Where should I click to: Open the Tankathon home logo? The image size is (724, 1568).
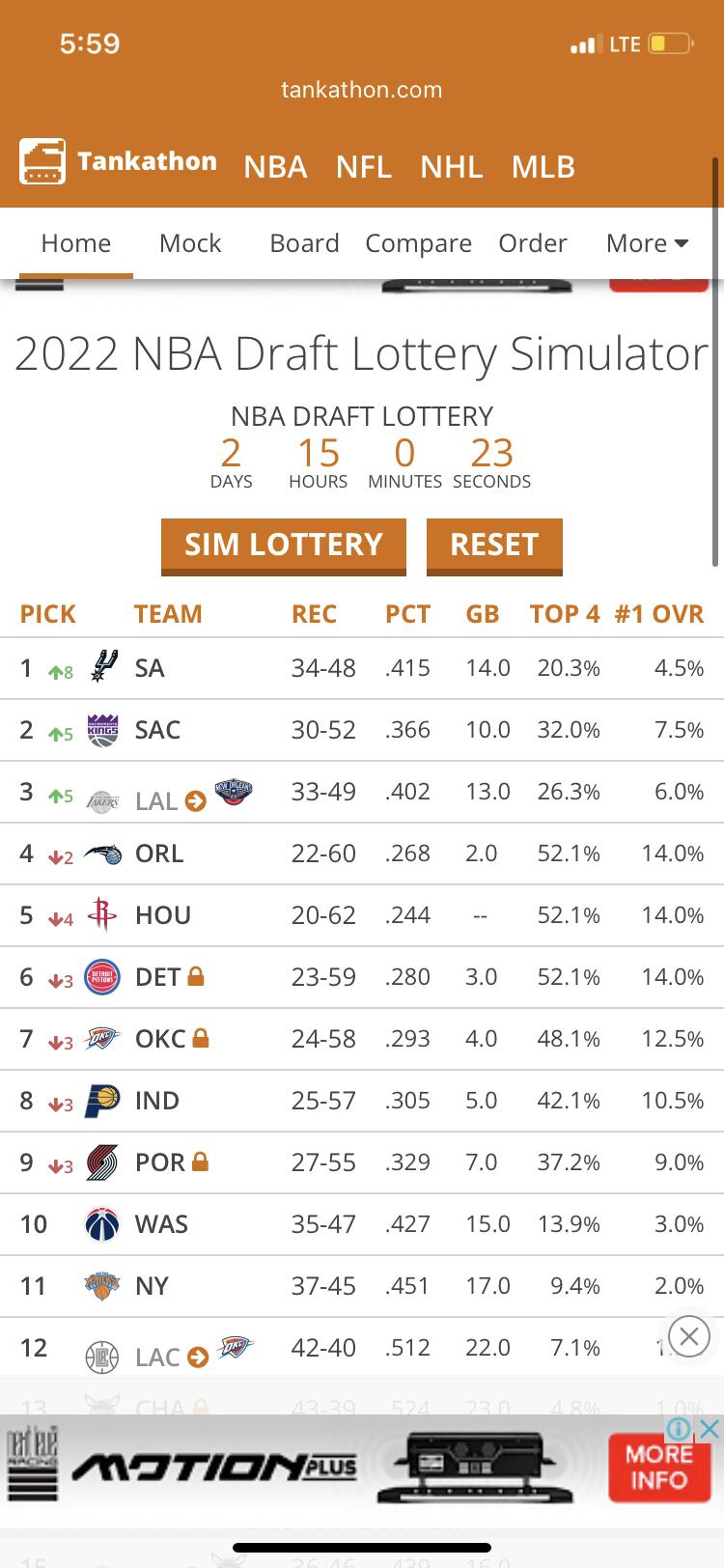pyautogui.click(x=118, y=161)
